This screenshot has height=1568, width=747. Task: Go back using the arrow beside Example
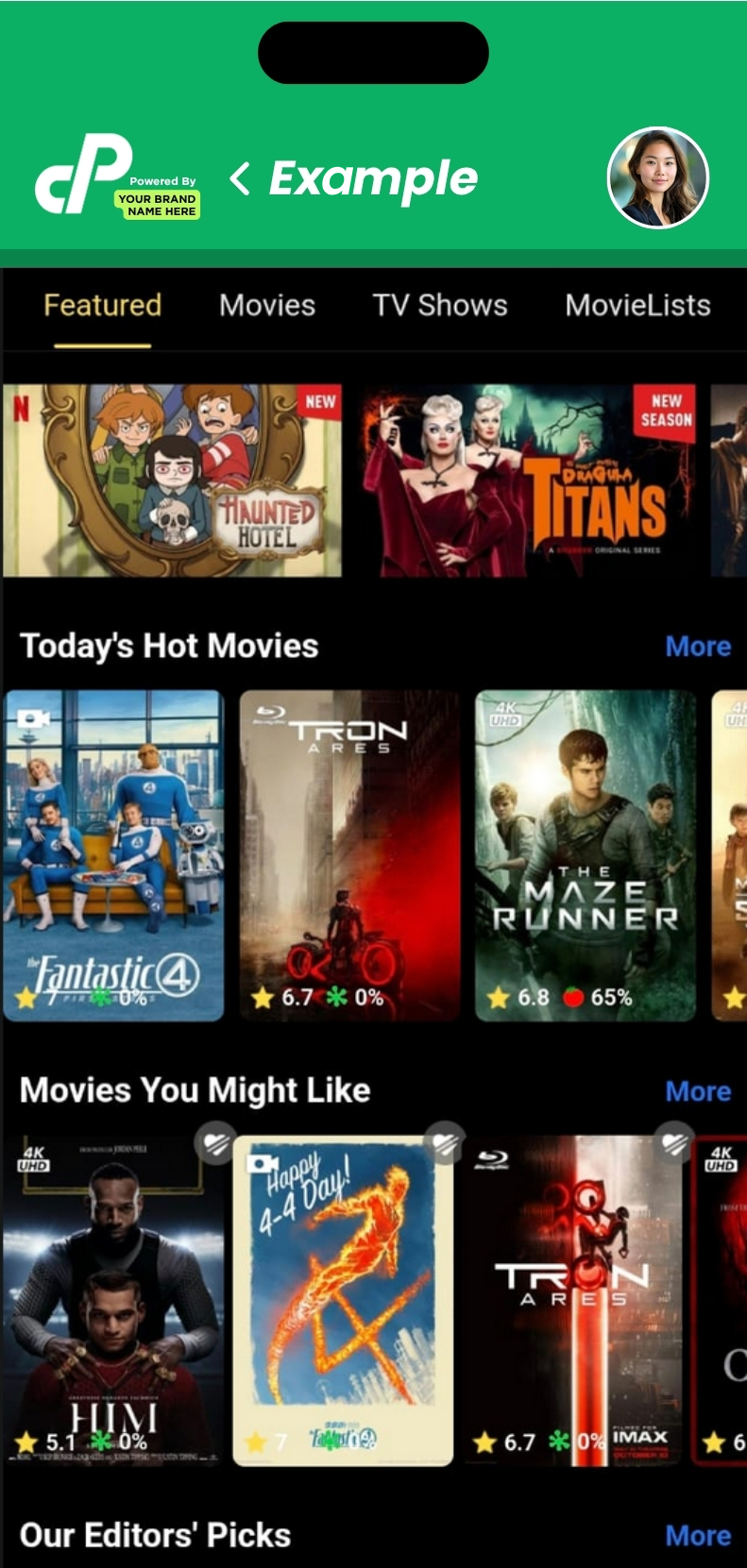tap(240, 177)
